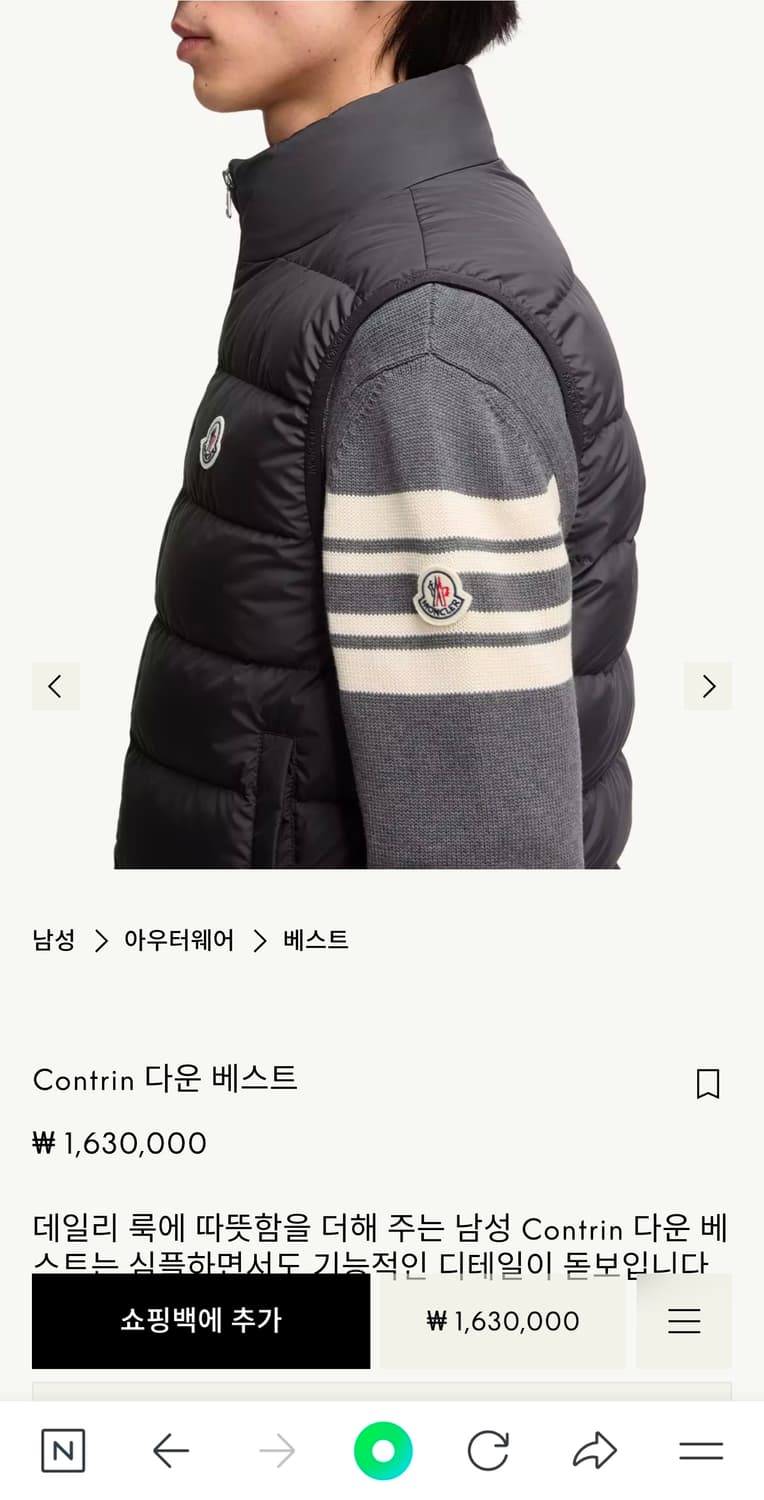This screenshot has height=1500, width=764.
Task: Go forward to the next page
Action: pyautogui.click(x=277, y=1450)
